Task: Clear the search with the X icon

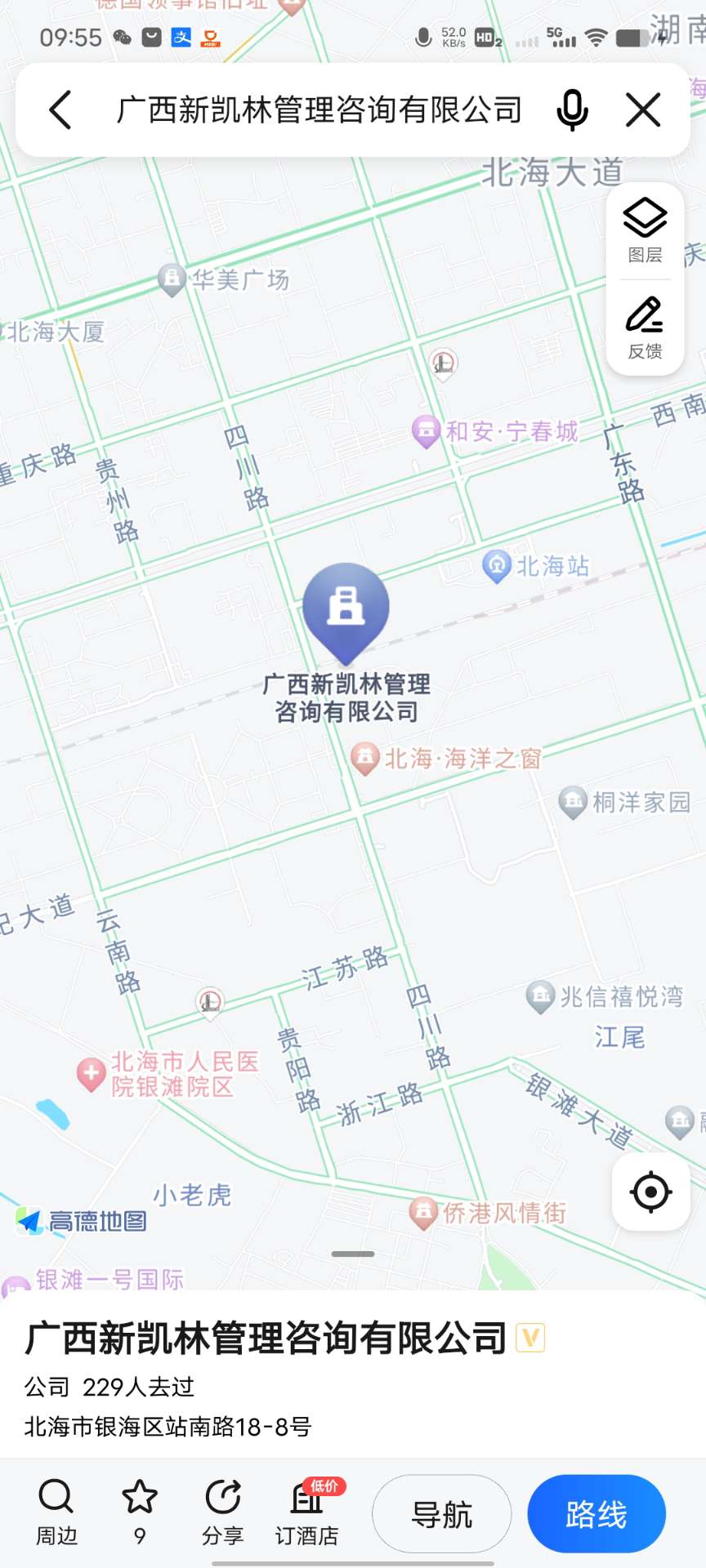Action: click(x=643, y=109)
